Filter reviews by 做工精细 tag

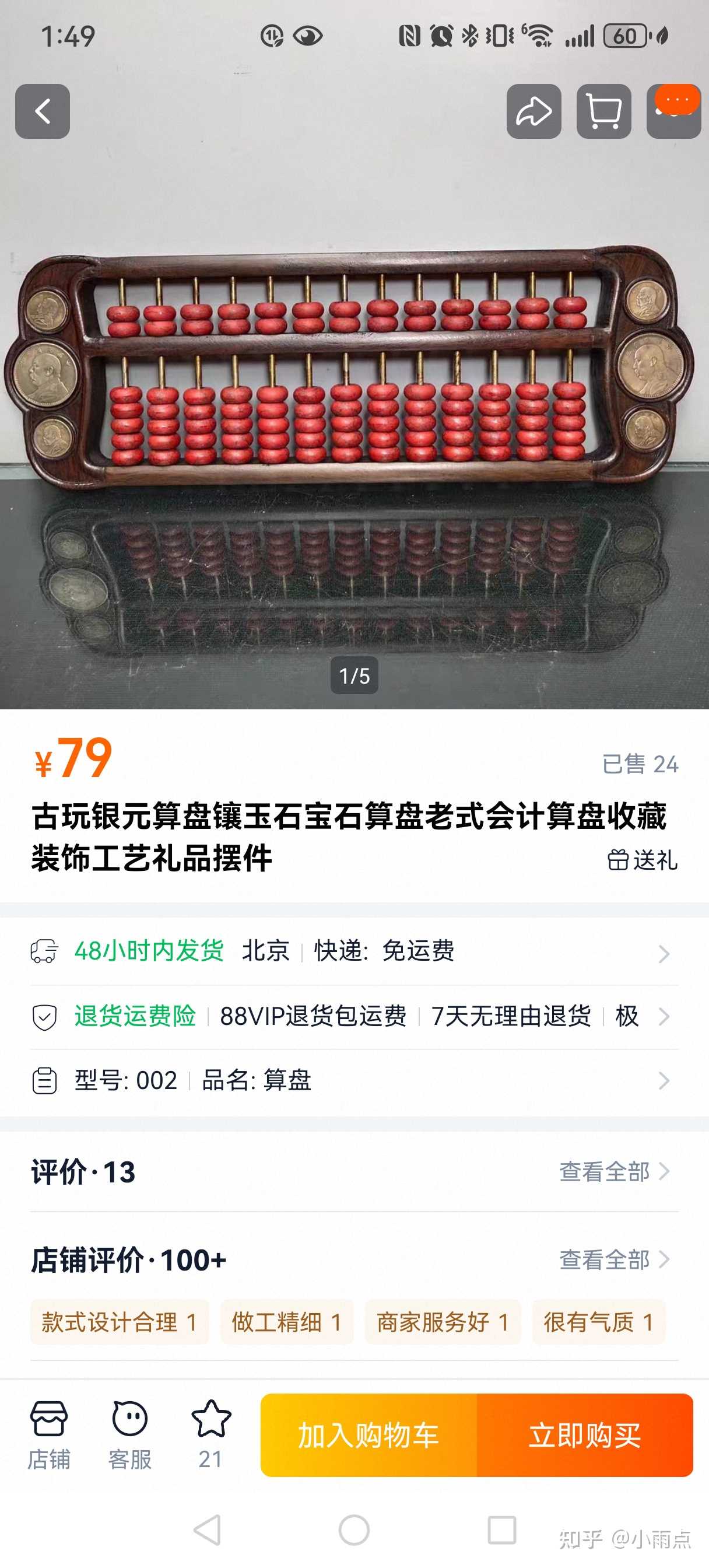pos(286,1321)
